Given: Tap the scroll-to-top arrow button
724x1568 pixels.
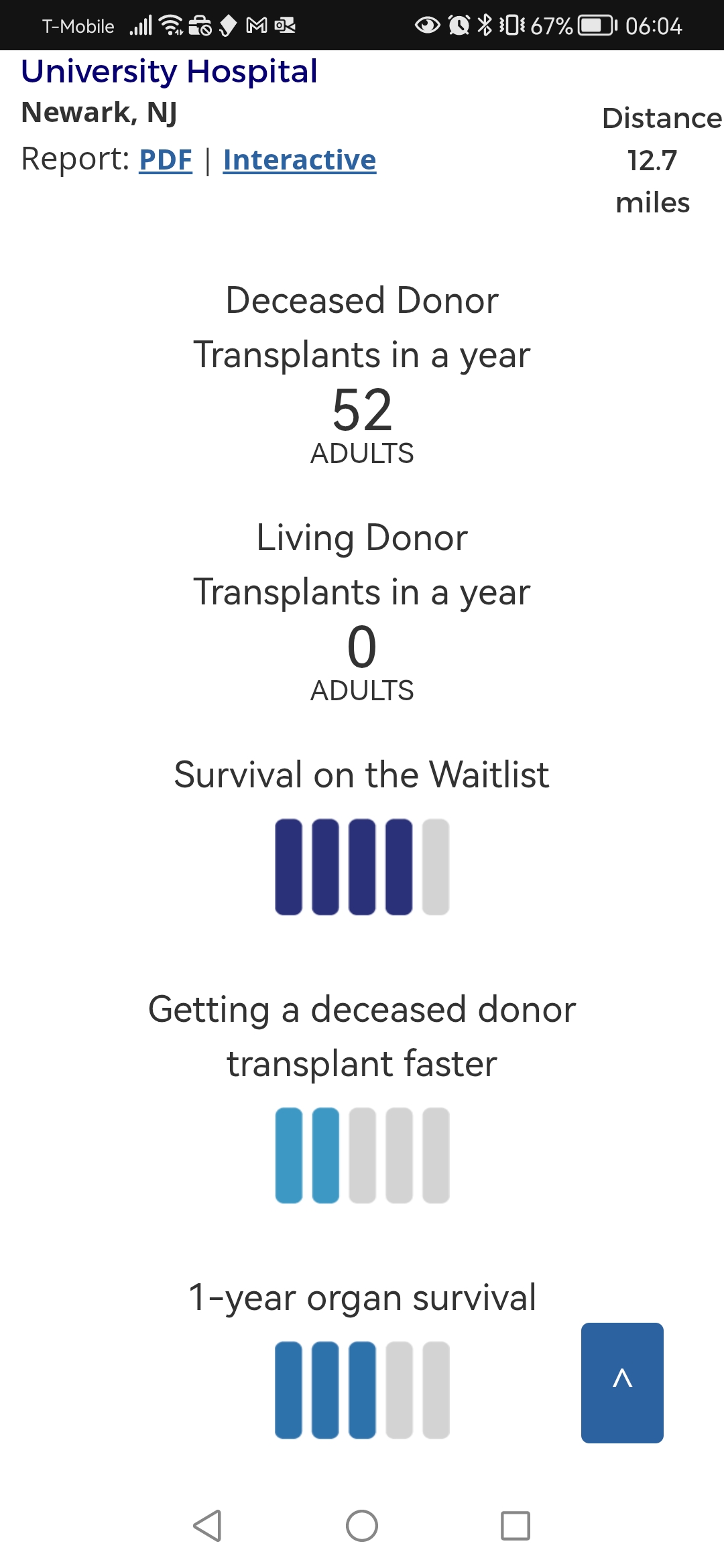Looking at the screenshot, I should coord(622,1382).
